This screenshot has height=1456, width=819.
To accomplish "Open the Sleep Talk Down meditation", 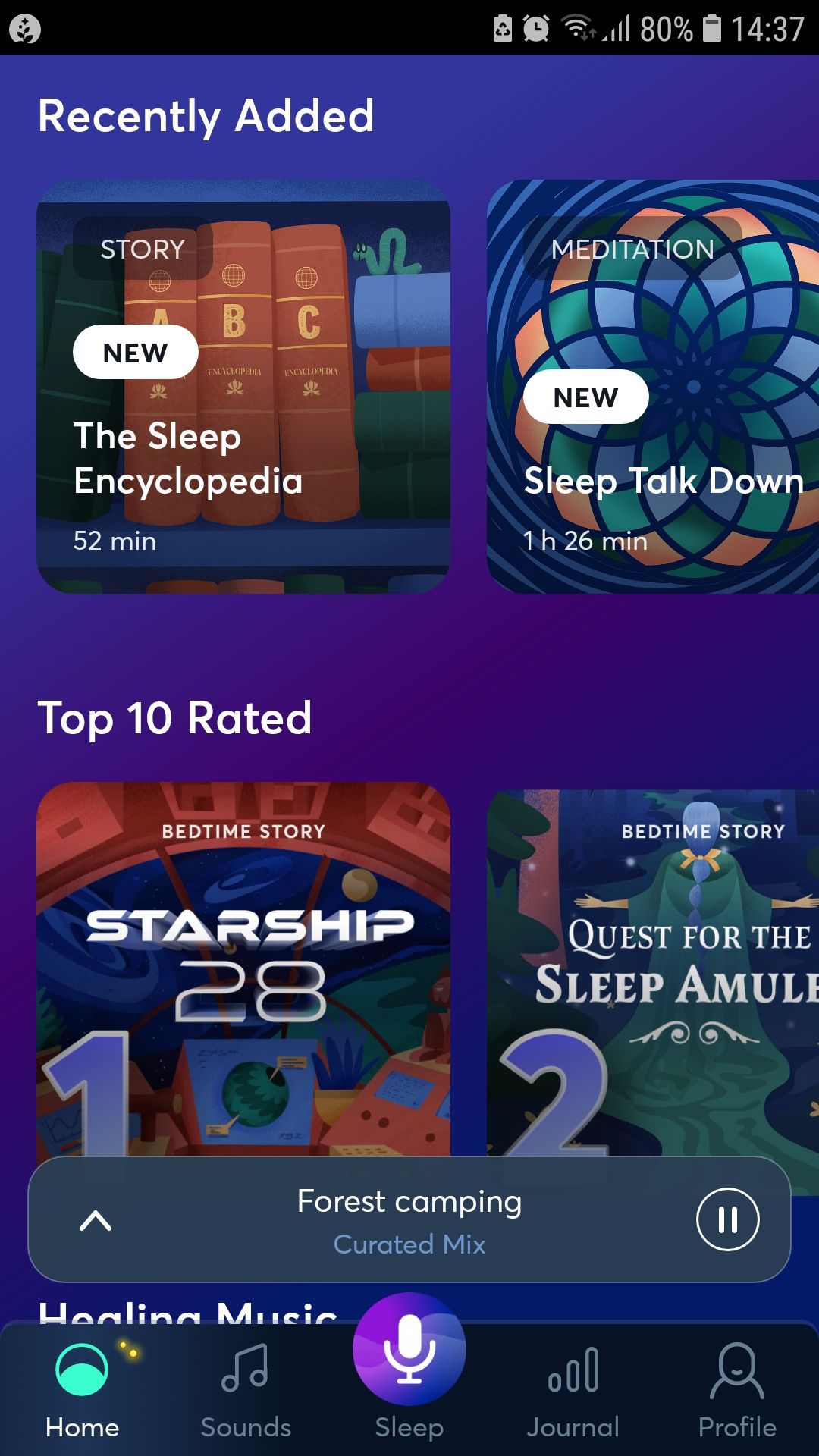I will (652, 387).
